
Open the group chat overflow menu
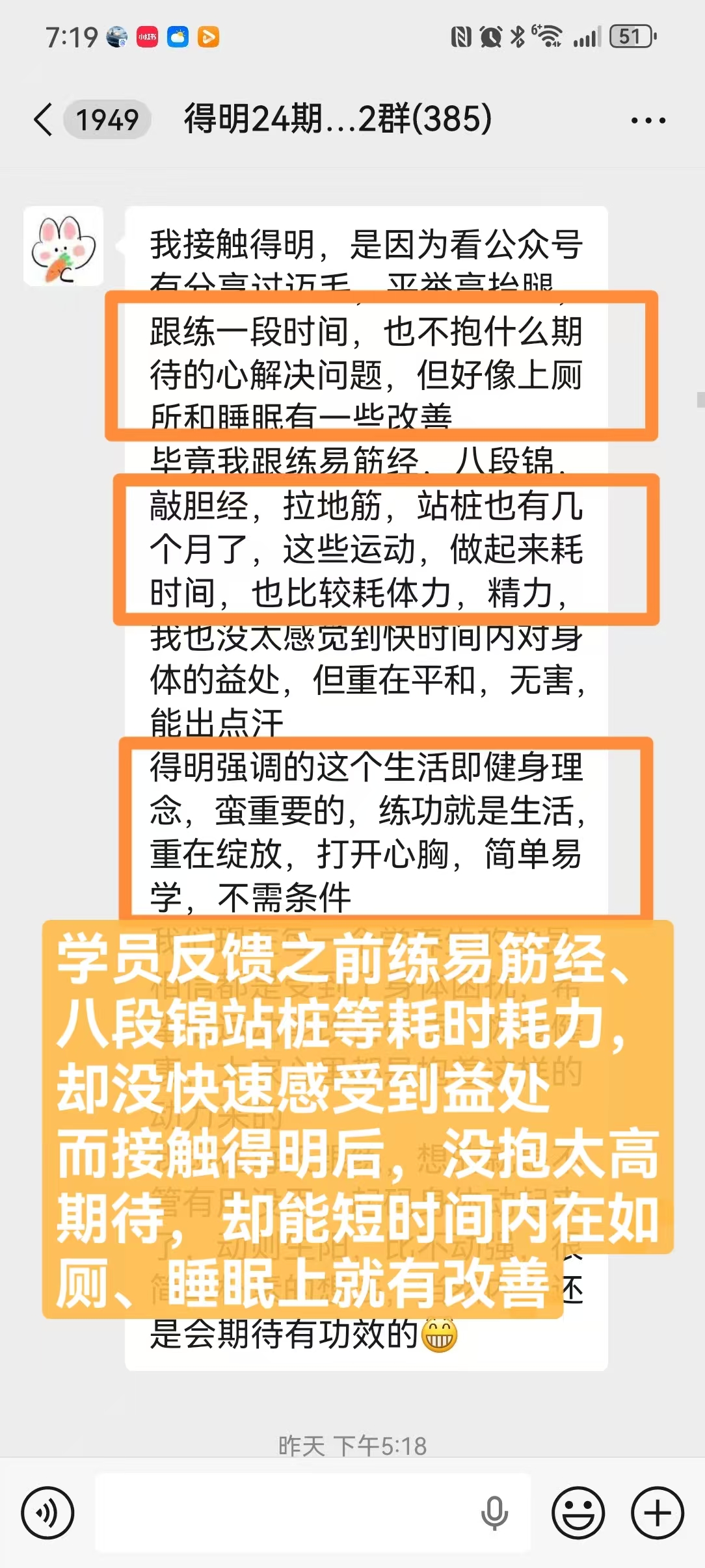coord(648,120)
